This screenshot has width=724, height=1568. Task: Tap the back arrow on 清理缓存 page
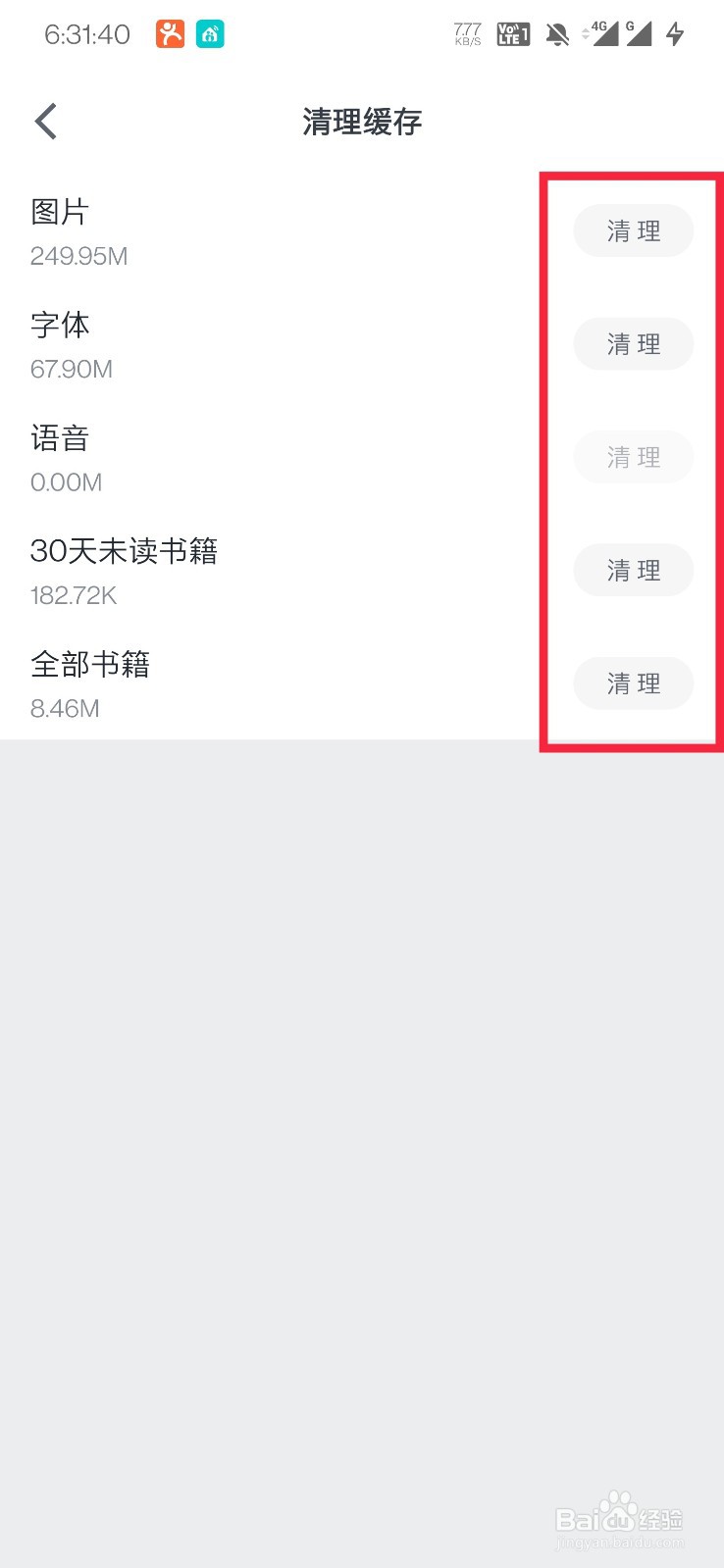[x=44, y=120]
